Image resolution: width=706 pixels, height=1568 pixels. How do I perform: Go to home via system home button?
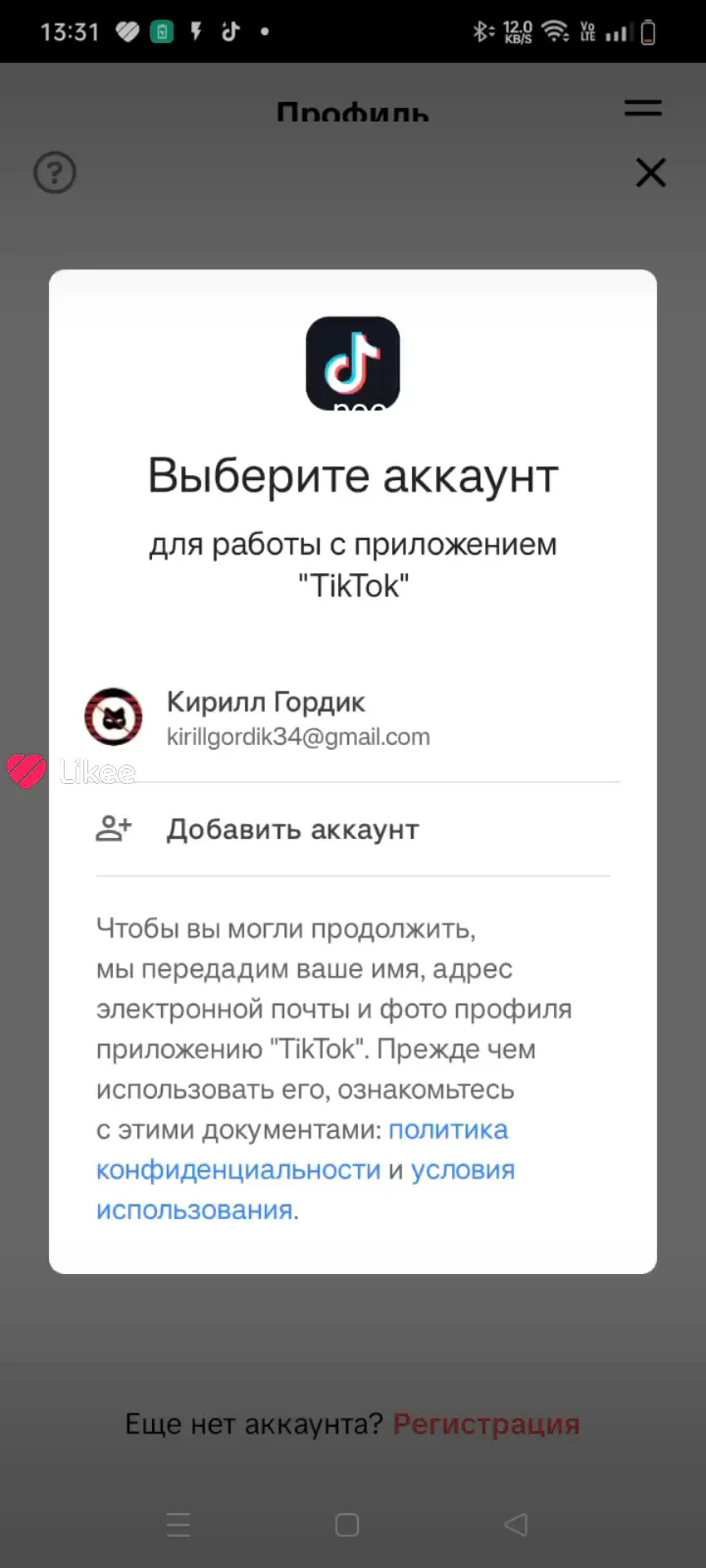pos(347,1524)
